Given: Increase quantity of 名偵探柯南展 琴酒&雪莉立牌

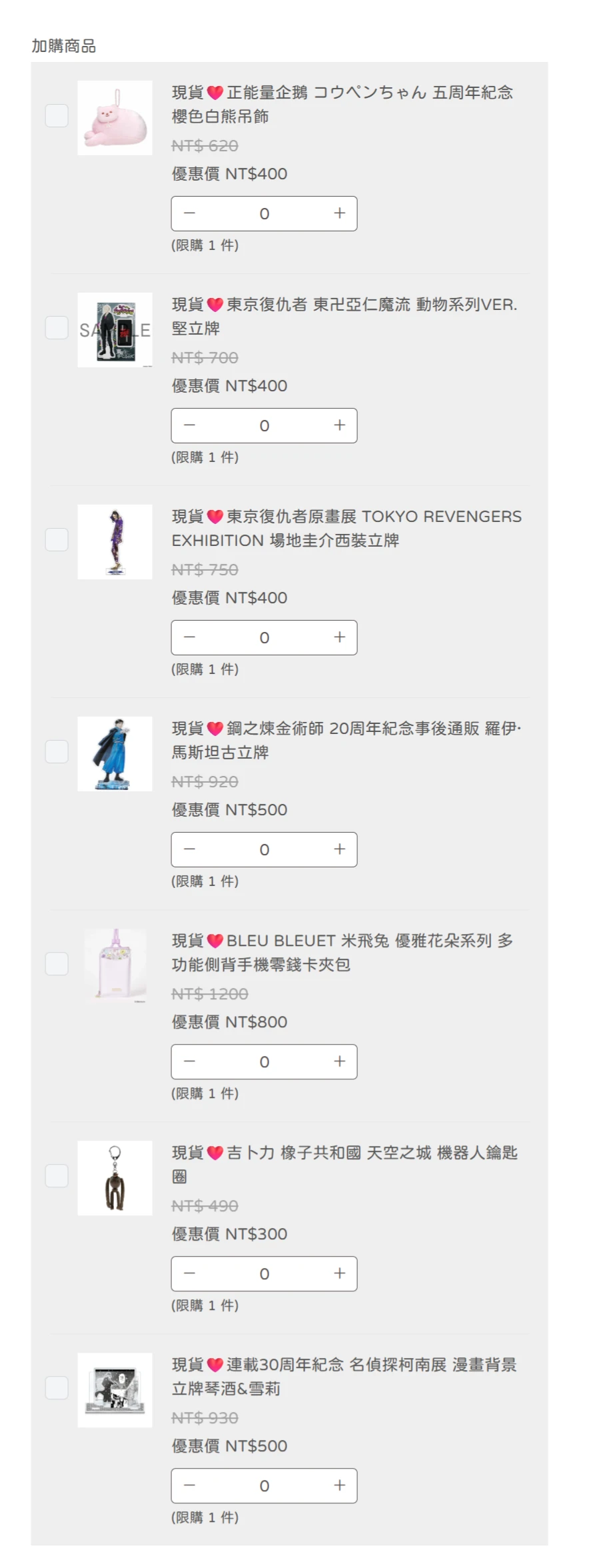Looking at the screenshot, I should 340,1485.
